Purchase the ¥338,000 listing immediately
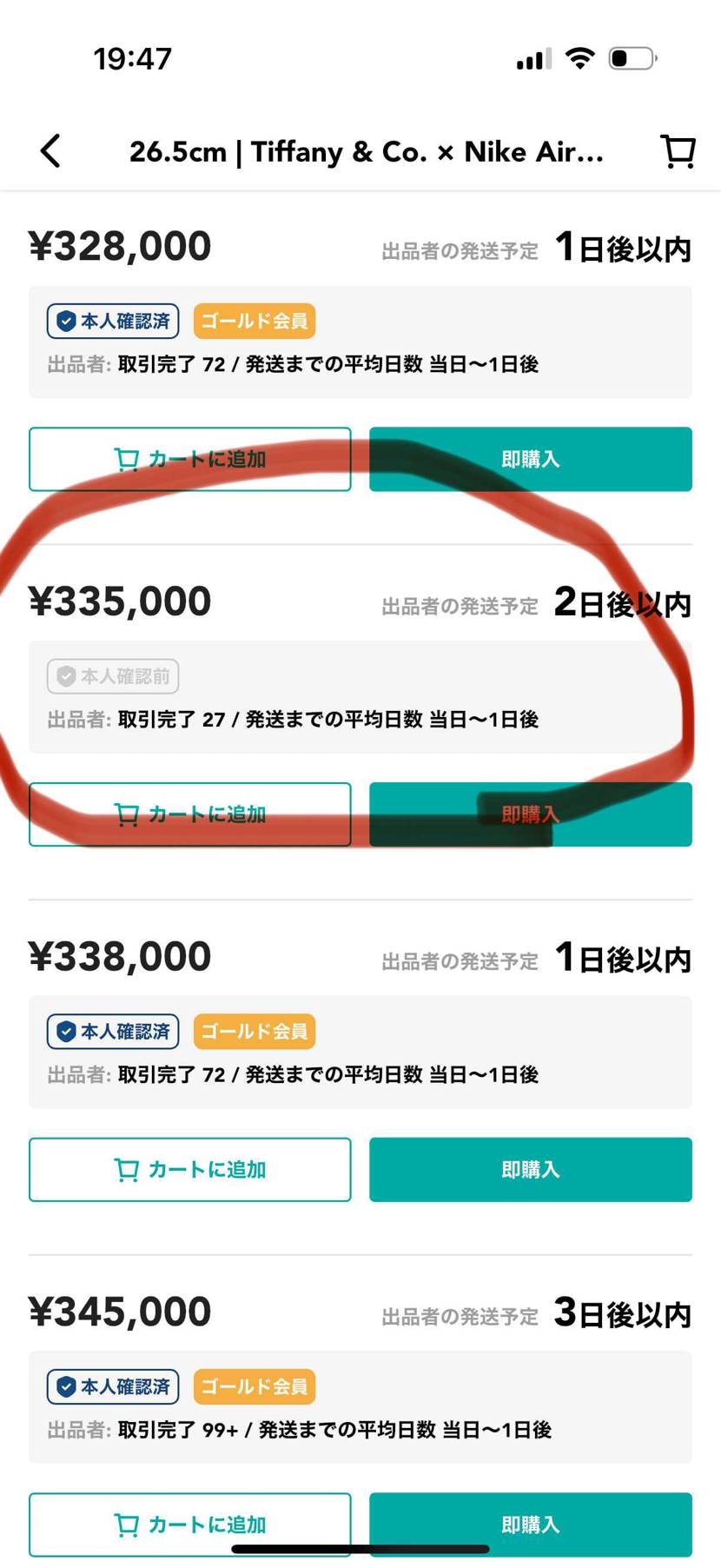 pos(530,1170)
